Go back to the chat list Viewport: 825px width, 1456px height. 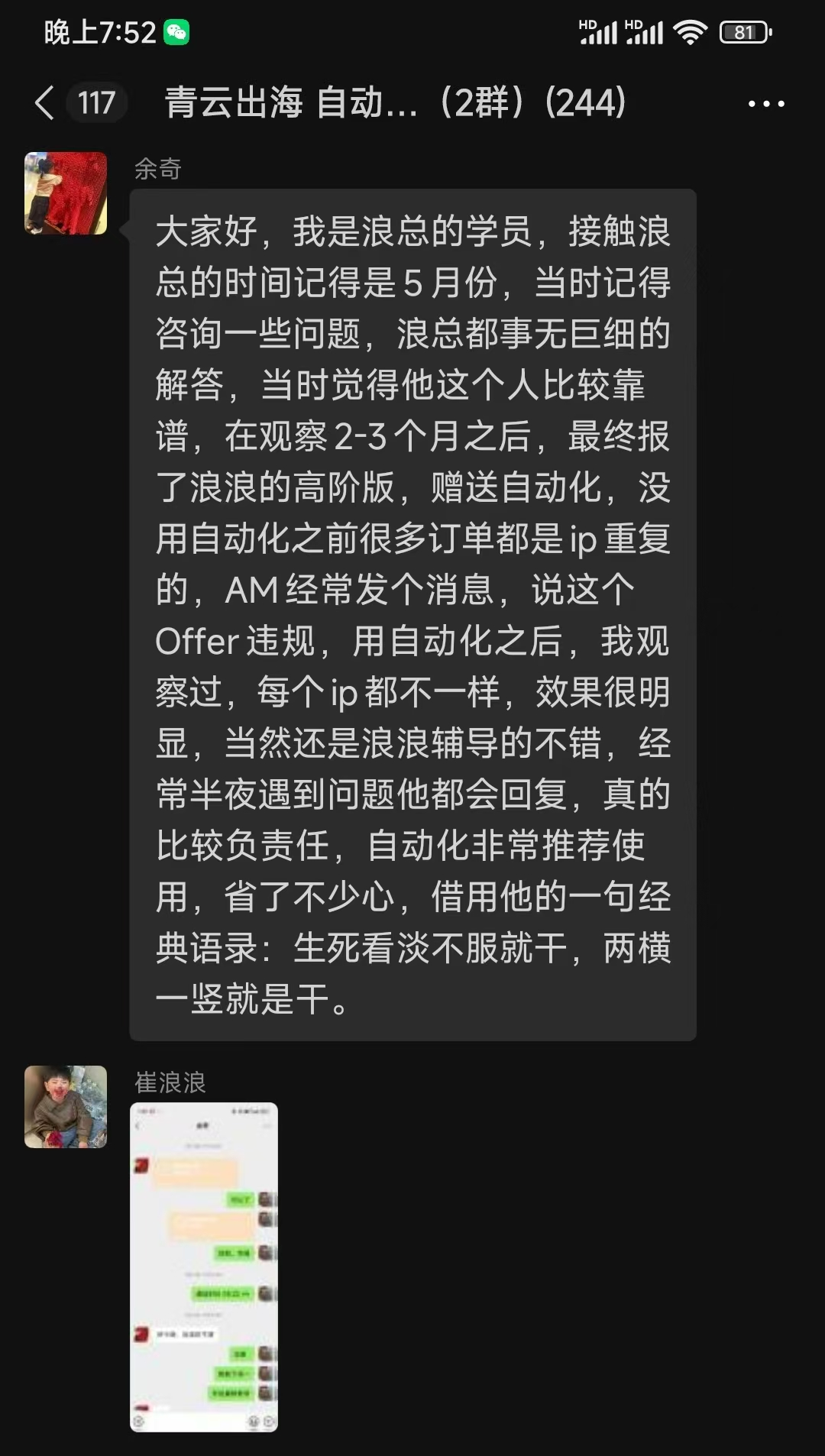pos(46,102)
